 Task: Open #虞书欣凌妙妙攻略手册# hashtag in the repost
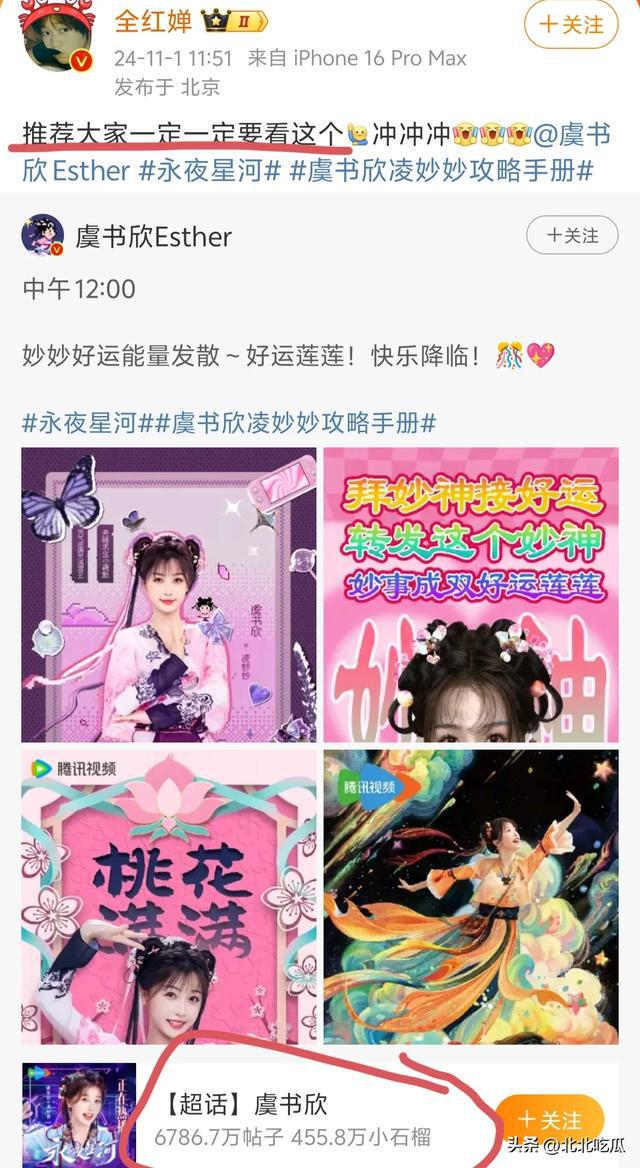coord(305,422)
